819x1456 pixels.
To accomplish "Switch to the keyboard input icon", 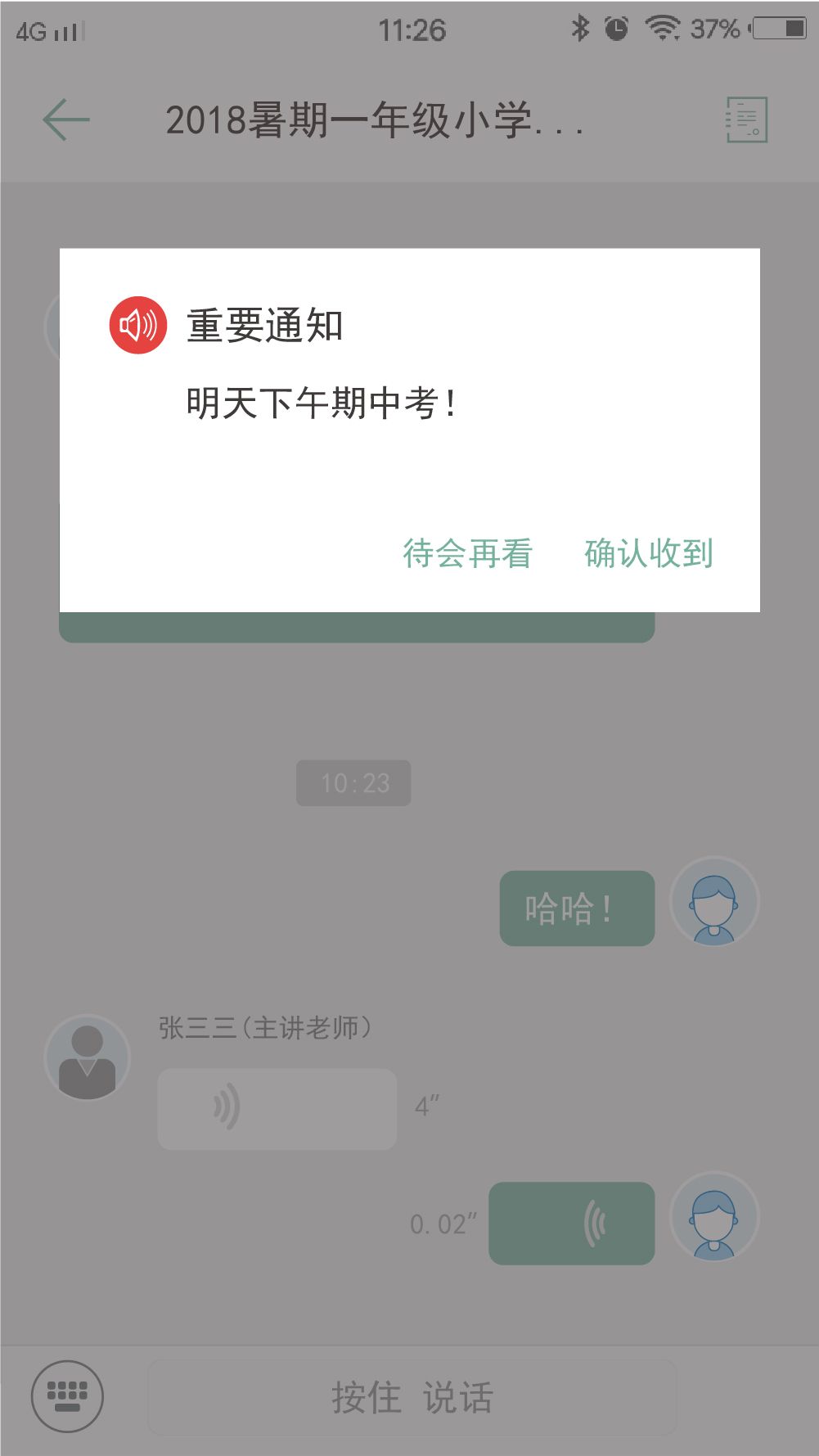I will [x=67, y=1396].
